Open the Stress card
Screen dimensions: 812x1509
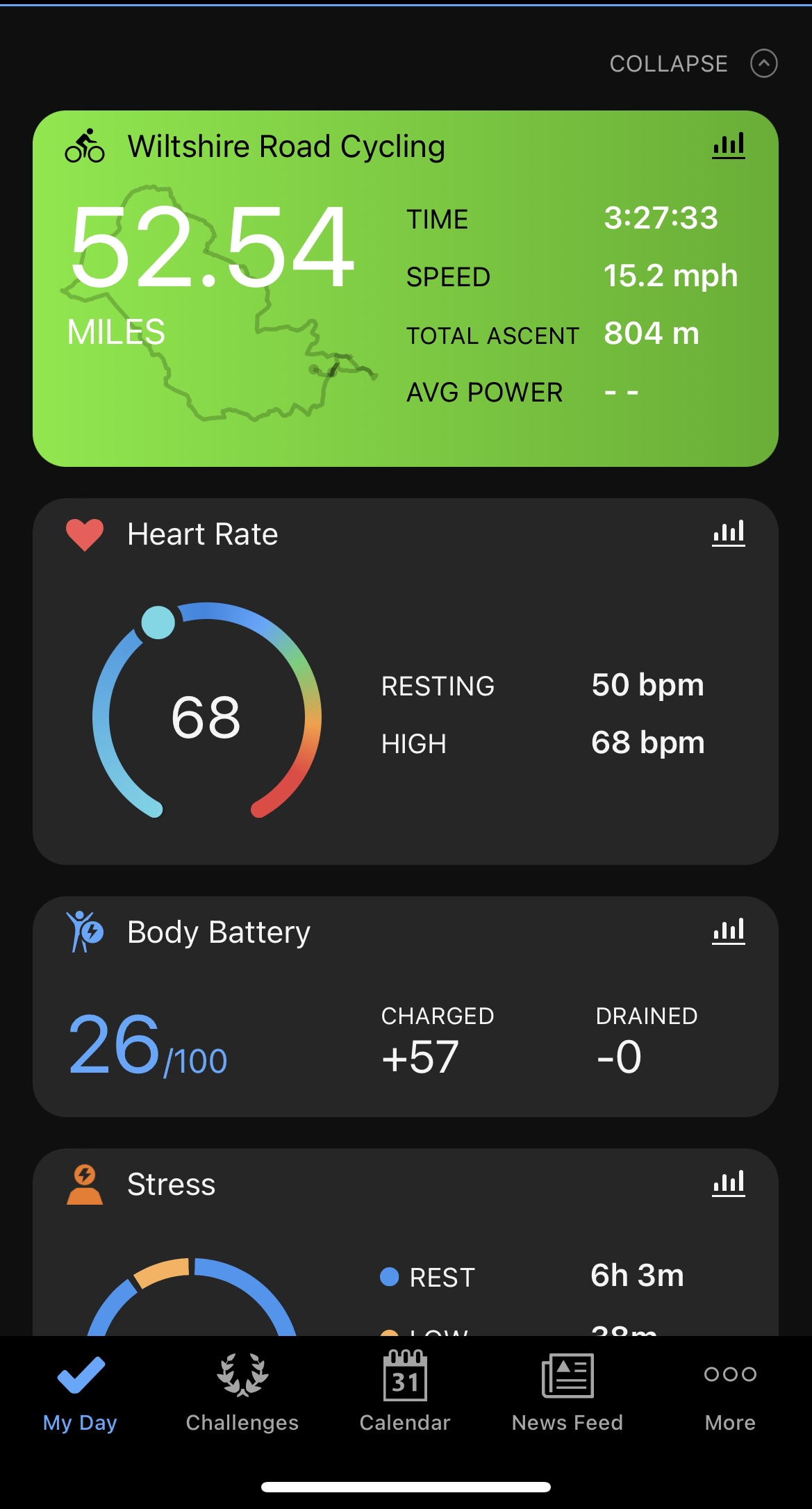click(x=406, y=1242)
